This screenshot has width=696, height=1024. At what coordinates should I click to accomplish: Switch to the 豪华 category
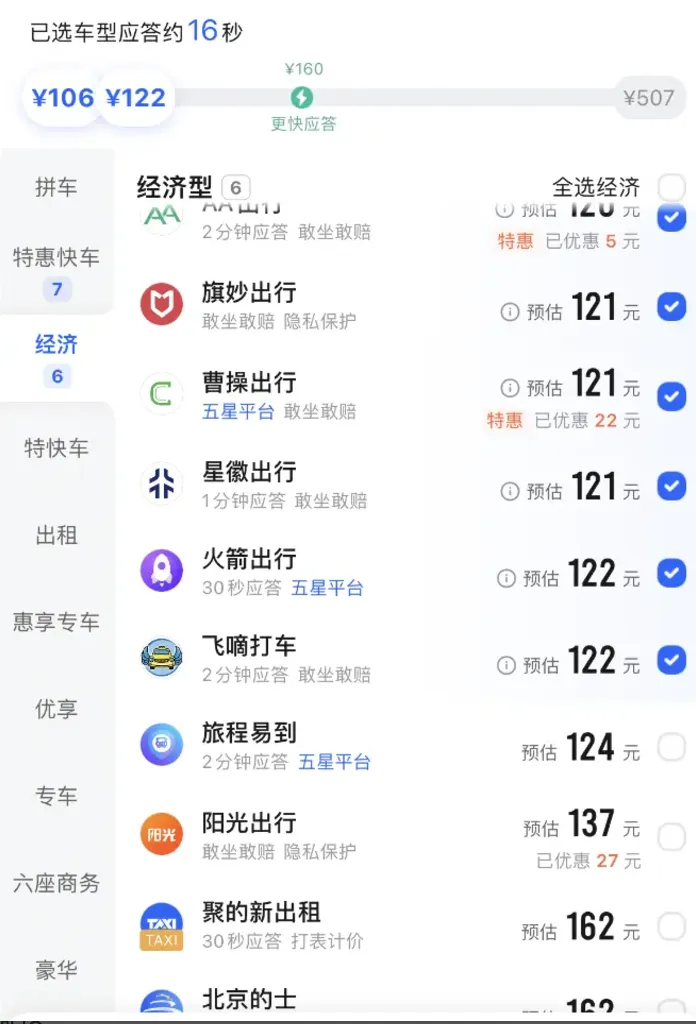(56, 970)
